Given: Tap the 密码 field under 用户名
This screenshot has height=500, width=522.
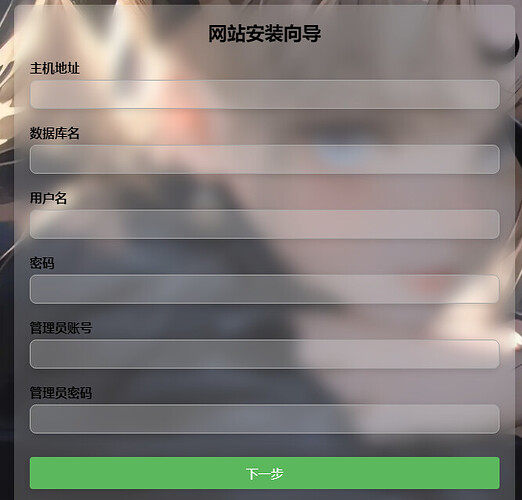Looking at the screenshot, I should click(x=264, y=289).
